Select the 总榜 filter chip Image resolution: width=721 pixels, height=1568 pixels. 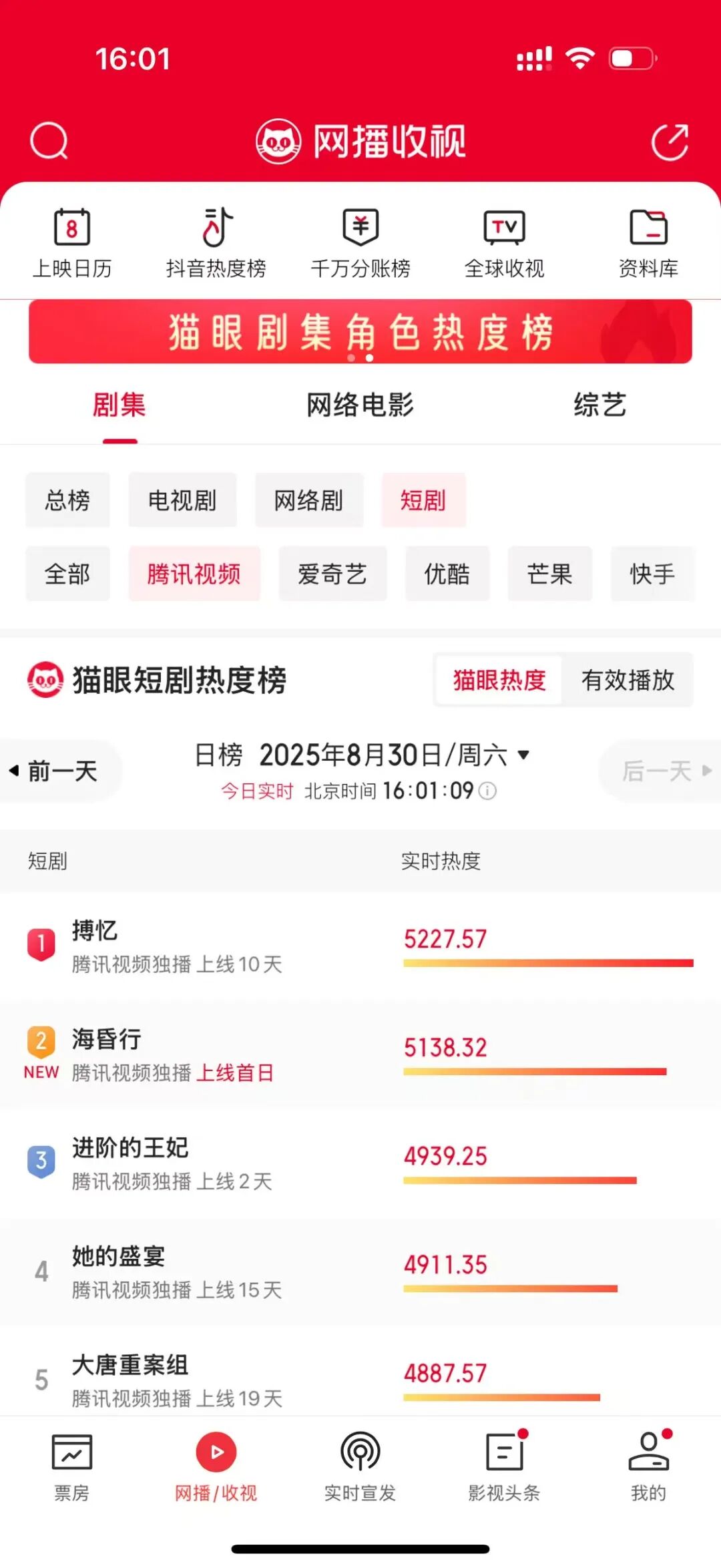click(x=67, y=500)
